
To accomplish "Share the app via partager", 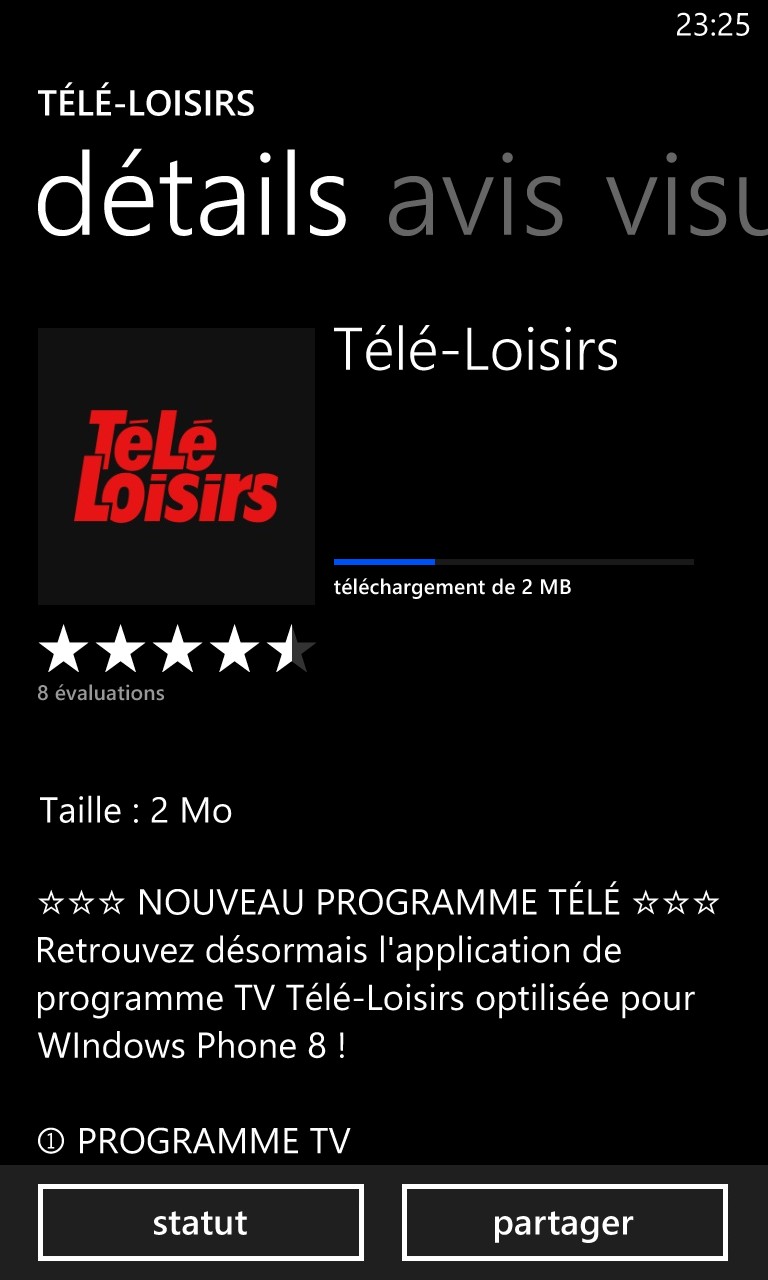I will coord(564,1222).
